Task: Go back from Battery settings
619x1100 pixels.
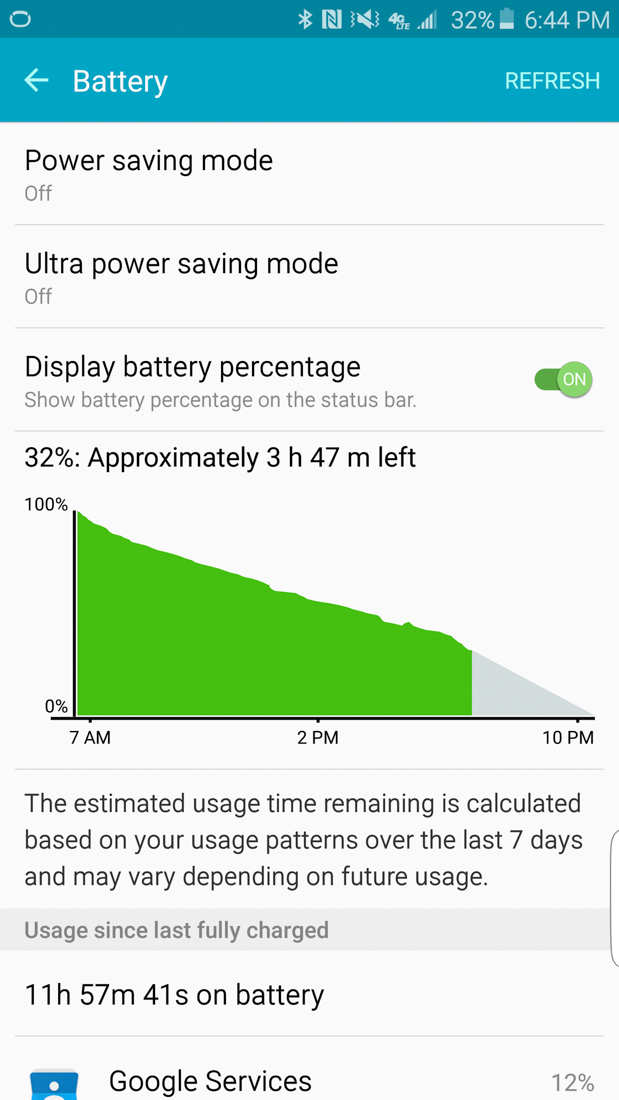Action: [x=36, y=81]
